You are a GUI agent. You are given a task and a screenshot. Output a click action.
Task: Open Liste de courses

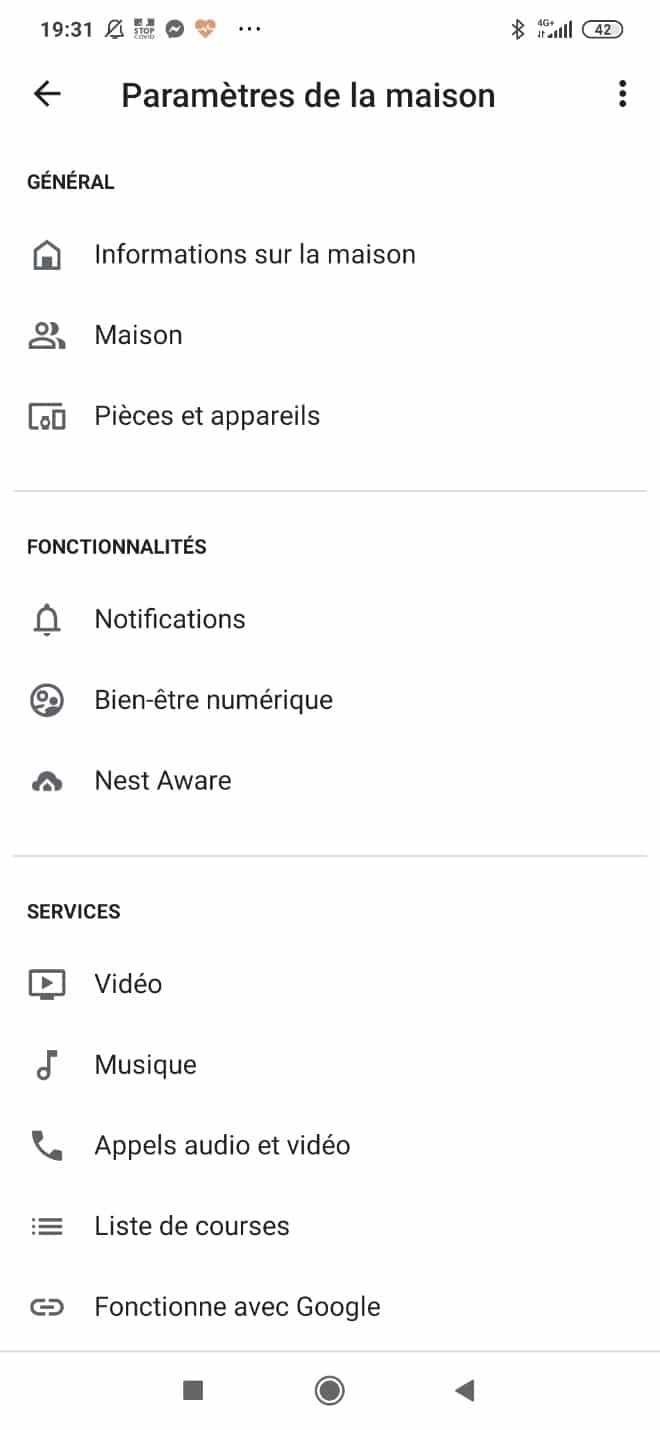click(x=330, y=1227)
